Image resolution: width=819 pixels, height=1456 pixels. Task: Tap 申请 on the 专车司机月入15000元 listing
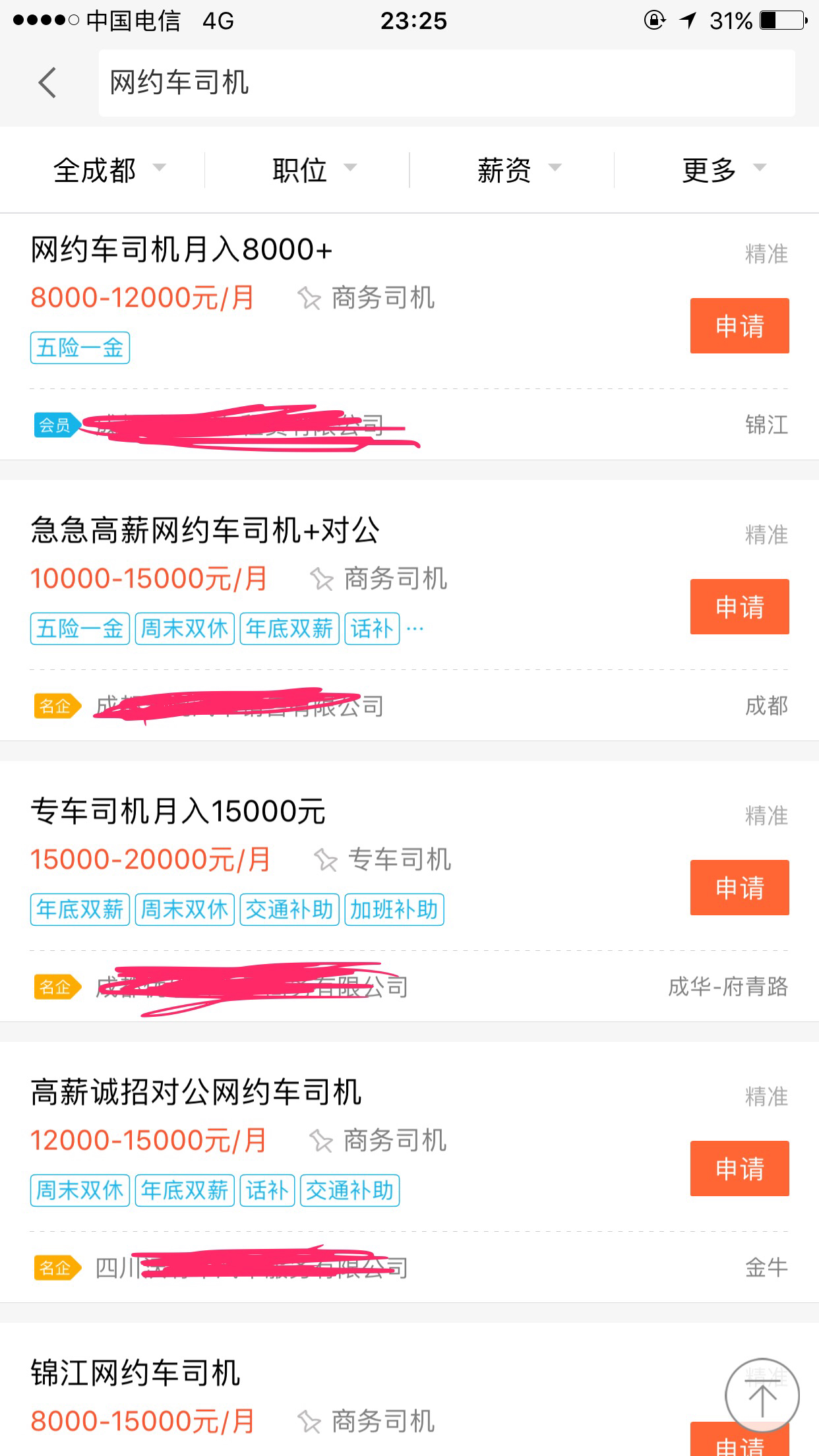[x=739, y=887]
